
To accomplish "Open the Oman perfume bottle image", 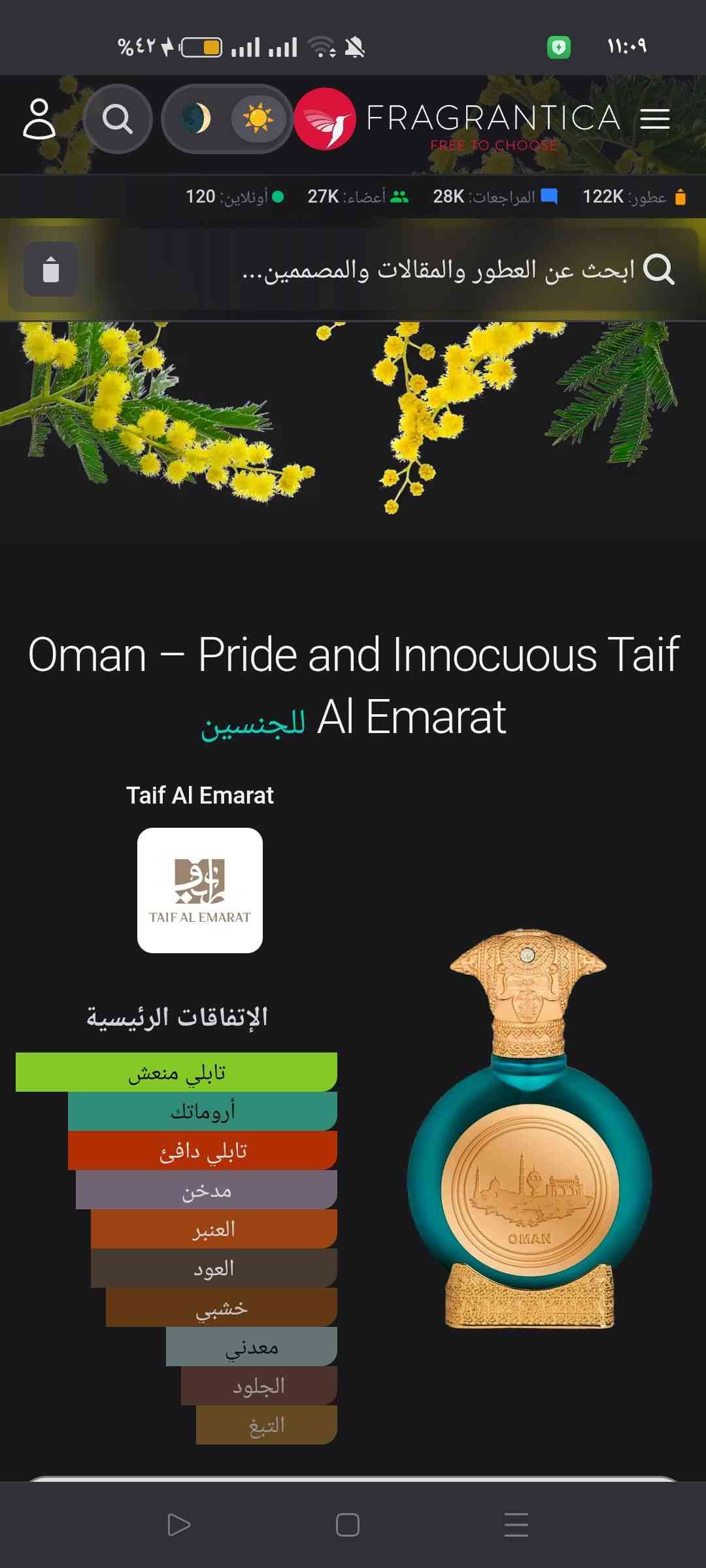I will pos(529,1130).
